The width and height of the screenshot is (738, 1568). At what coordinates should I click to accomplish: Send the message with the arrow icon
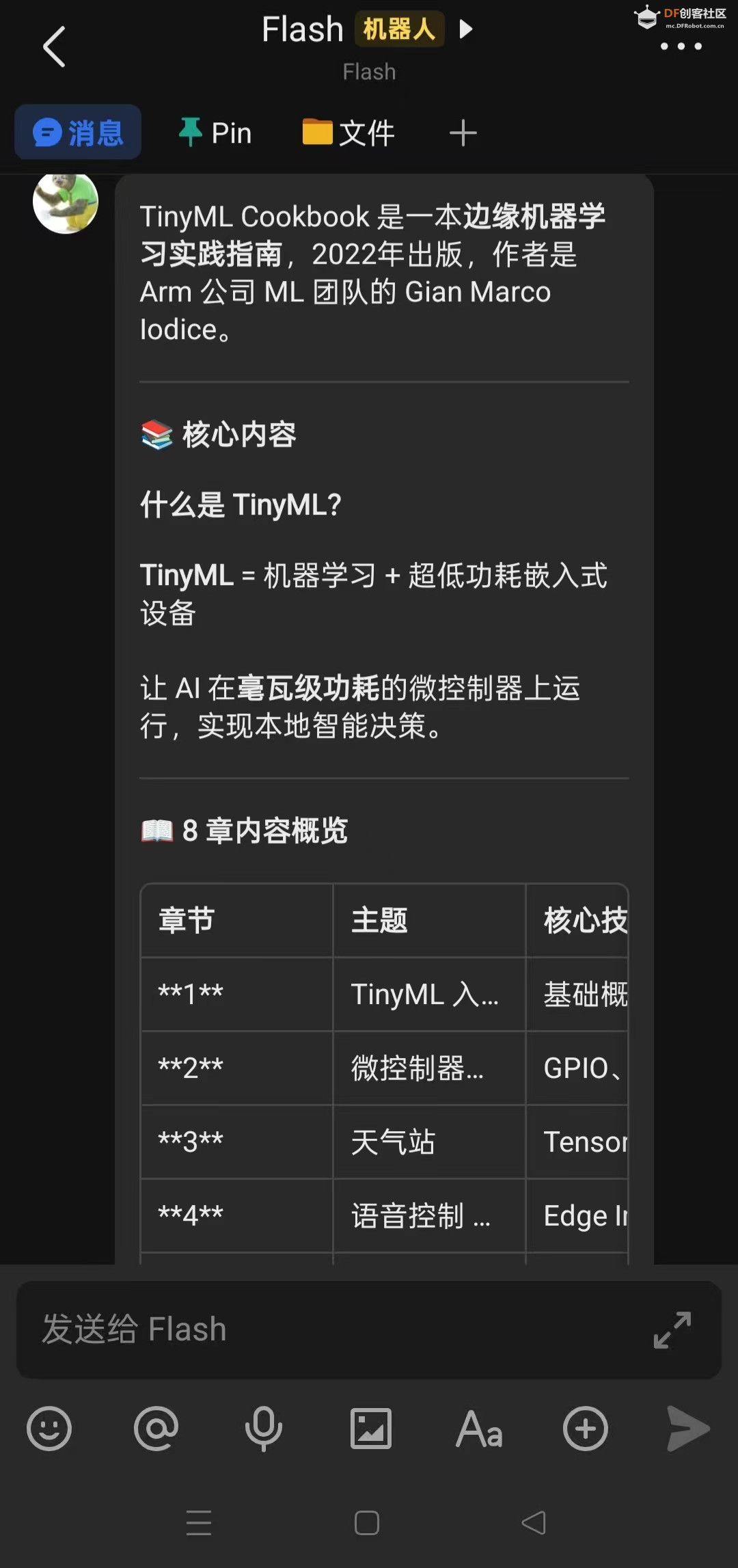point(689,1427)
